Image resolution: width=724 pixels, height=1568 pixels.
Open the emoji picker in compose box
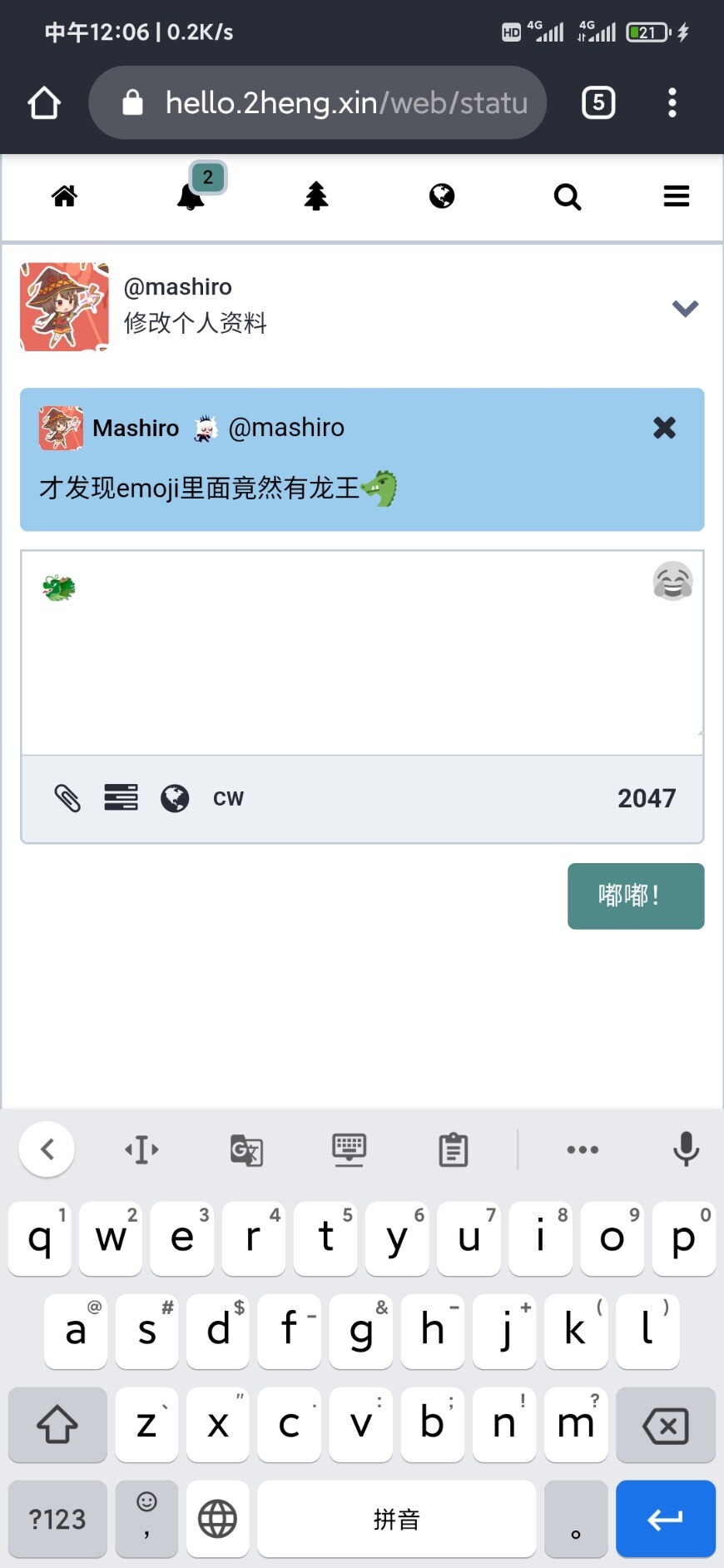[673, 581]
